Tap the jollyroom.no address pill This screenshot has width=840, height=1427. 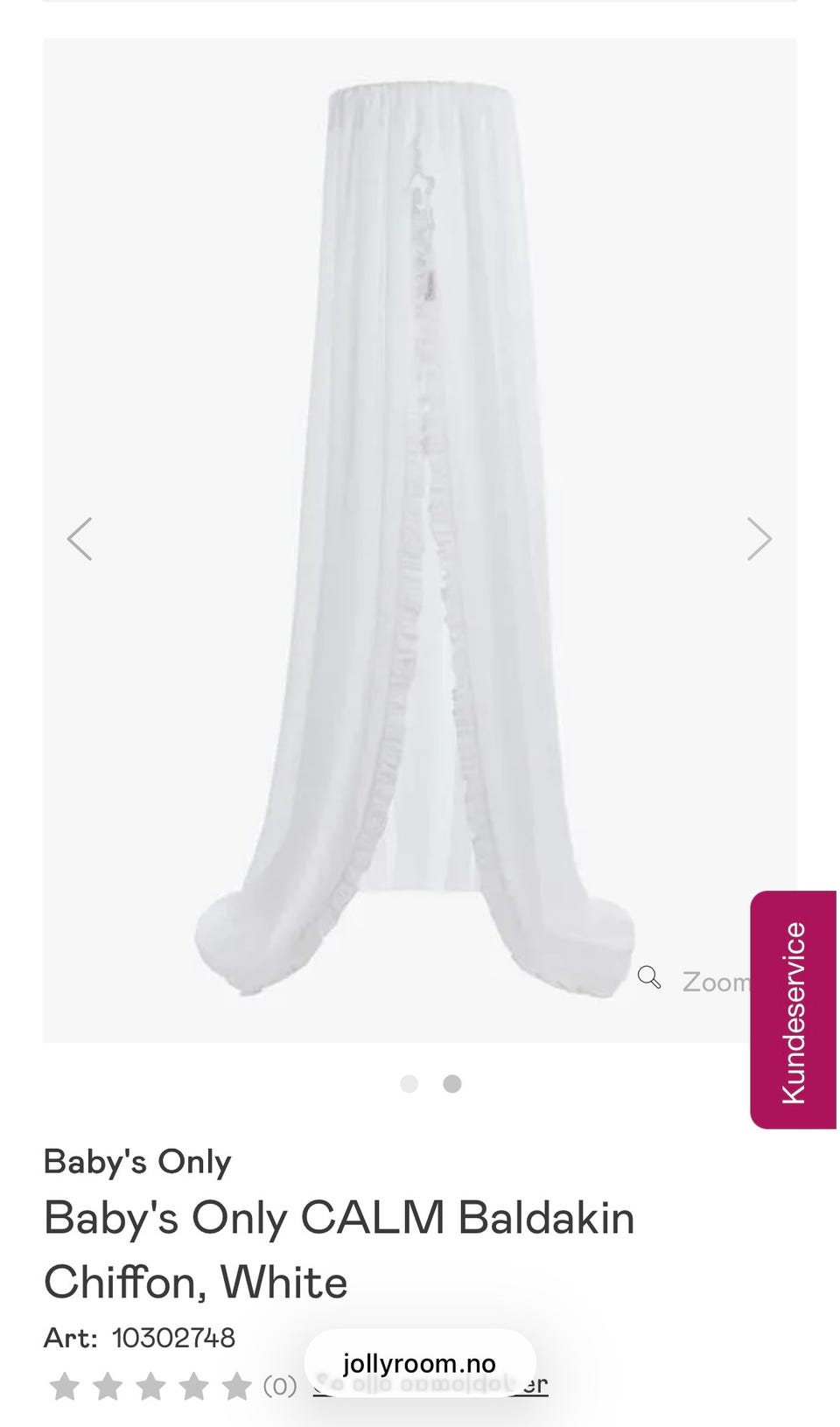420,1363
